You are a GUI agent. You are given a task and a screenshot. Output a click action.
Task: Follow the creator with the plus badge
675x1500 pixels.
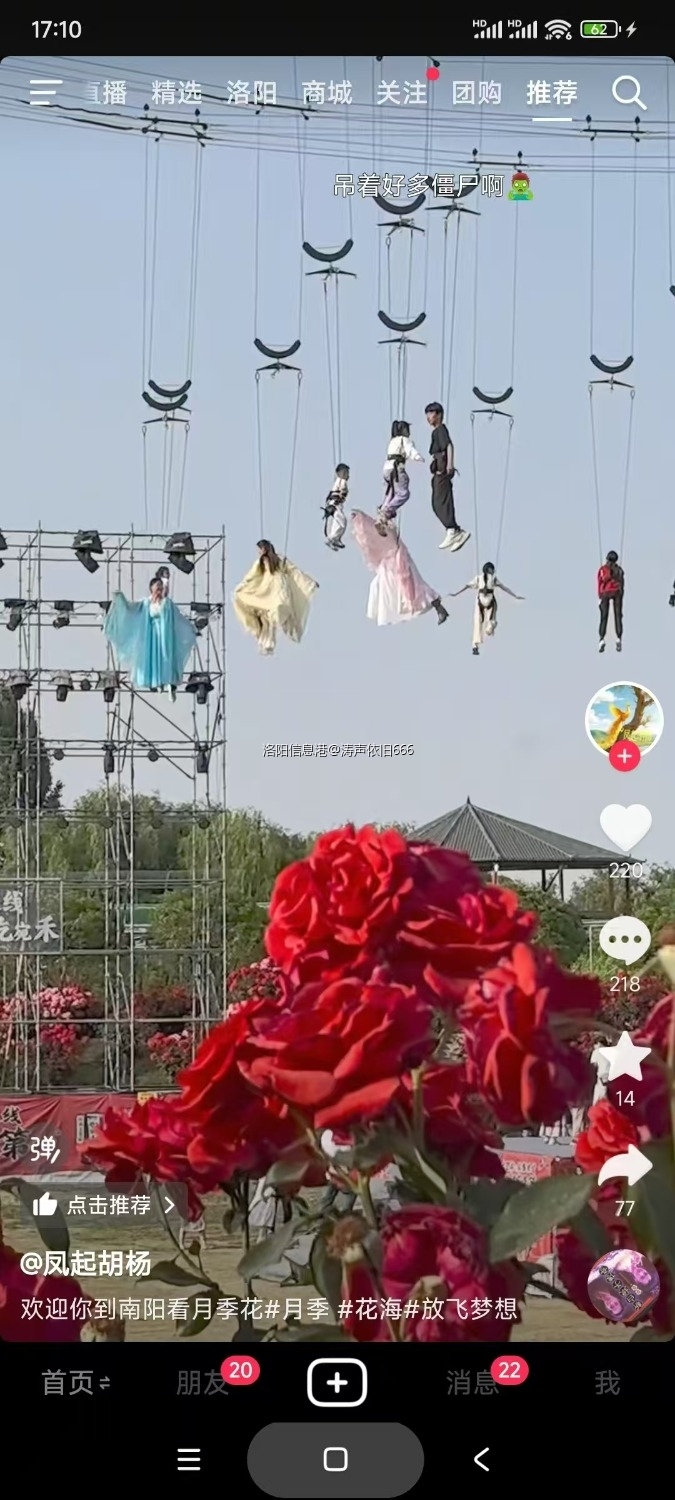point(624,757)
